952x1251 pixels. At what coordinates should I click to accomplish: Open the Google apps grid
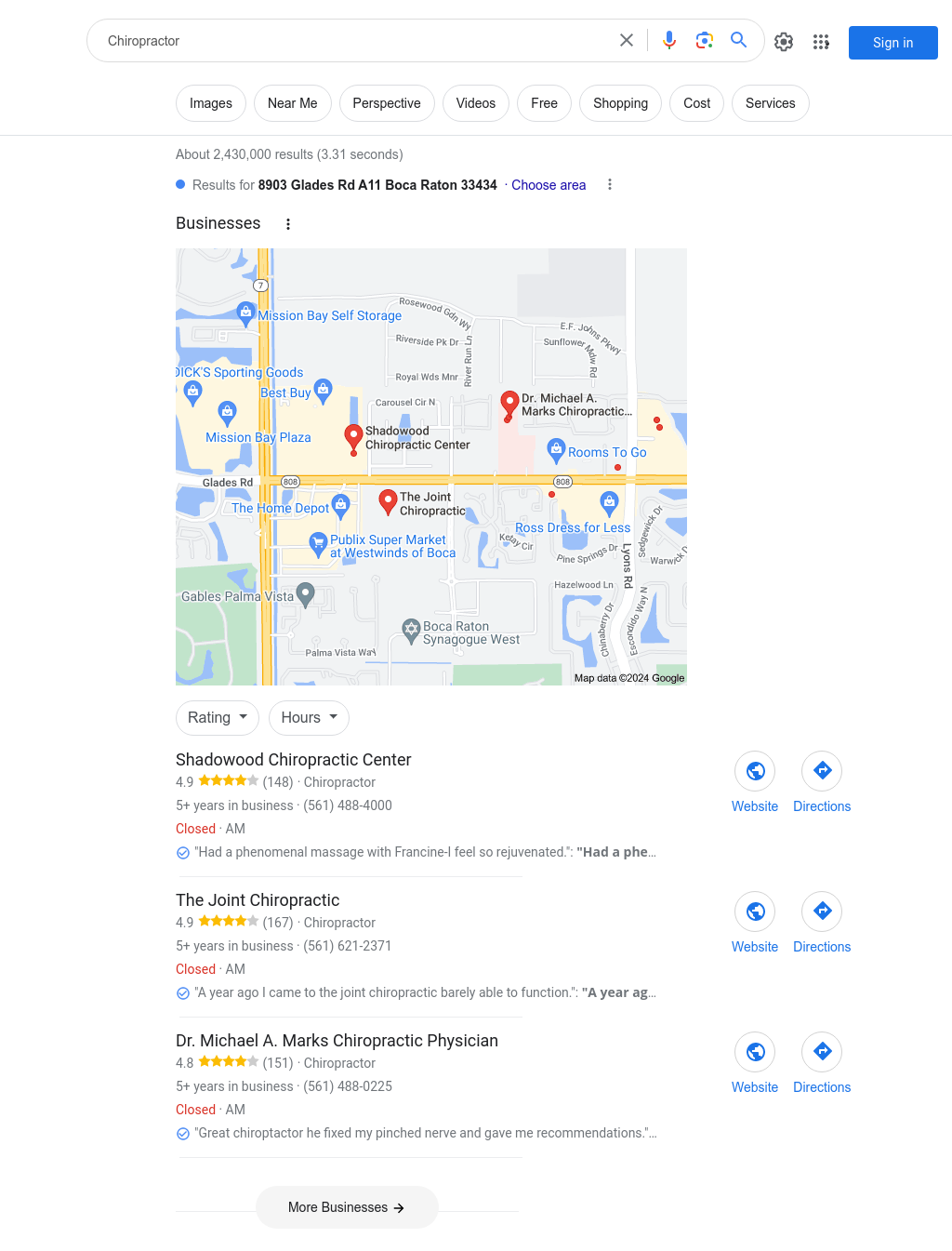tap(821, 42)
